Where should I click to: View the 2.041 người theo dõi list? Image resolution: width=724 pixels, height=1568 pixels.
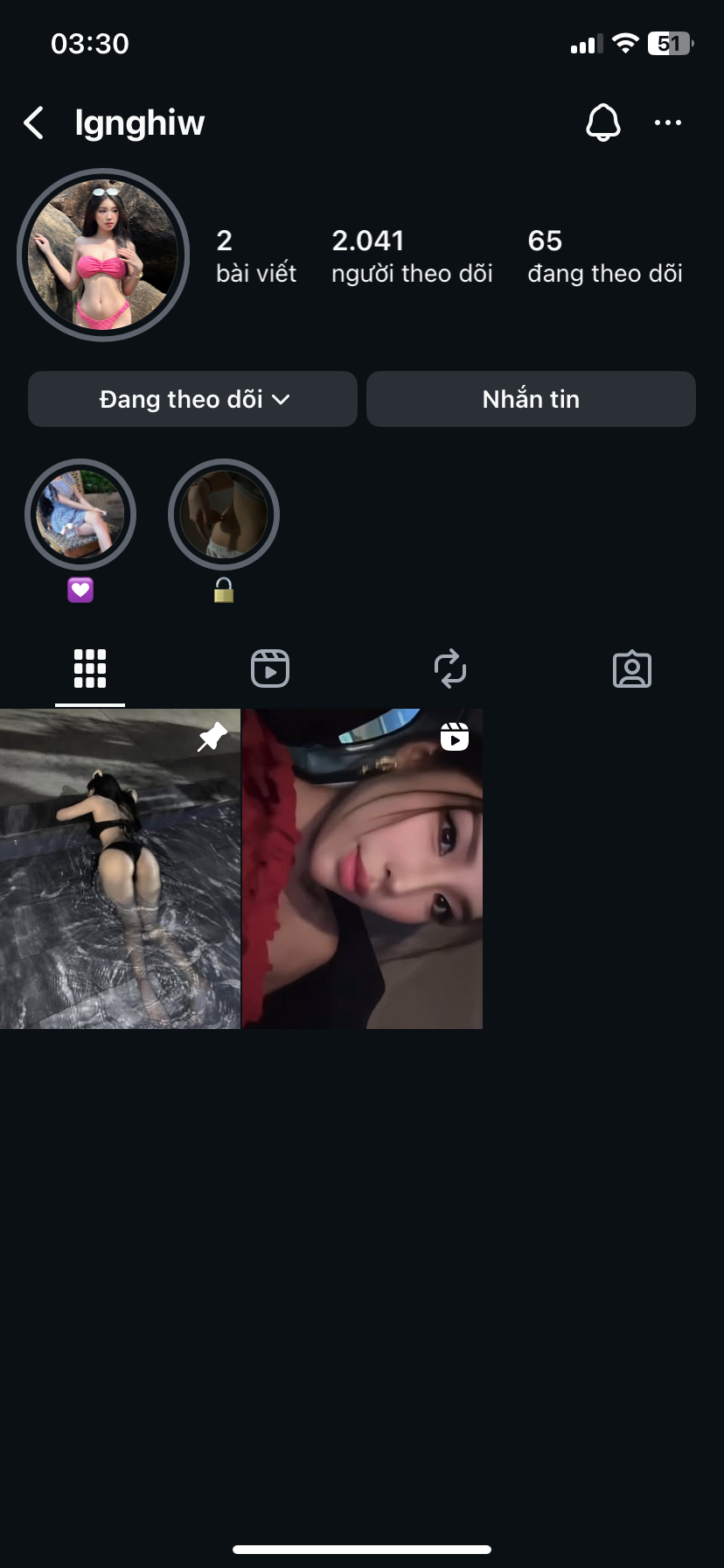[x=411, y=255]
